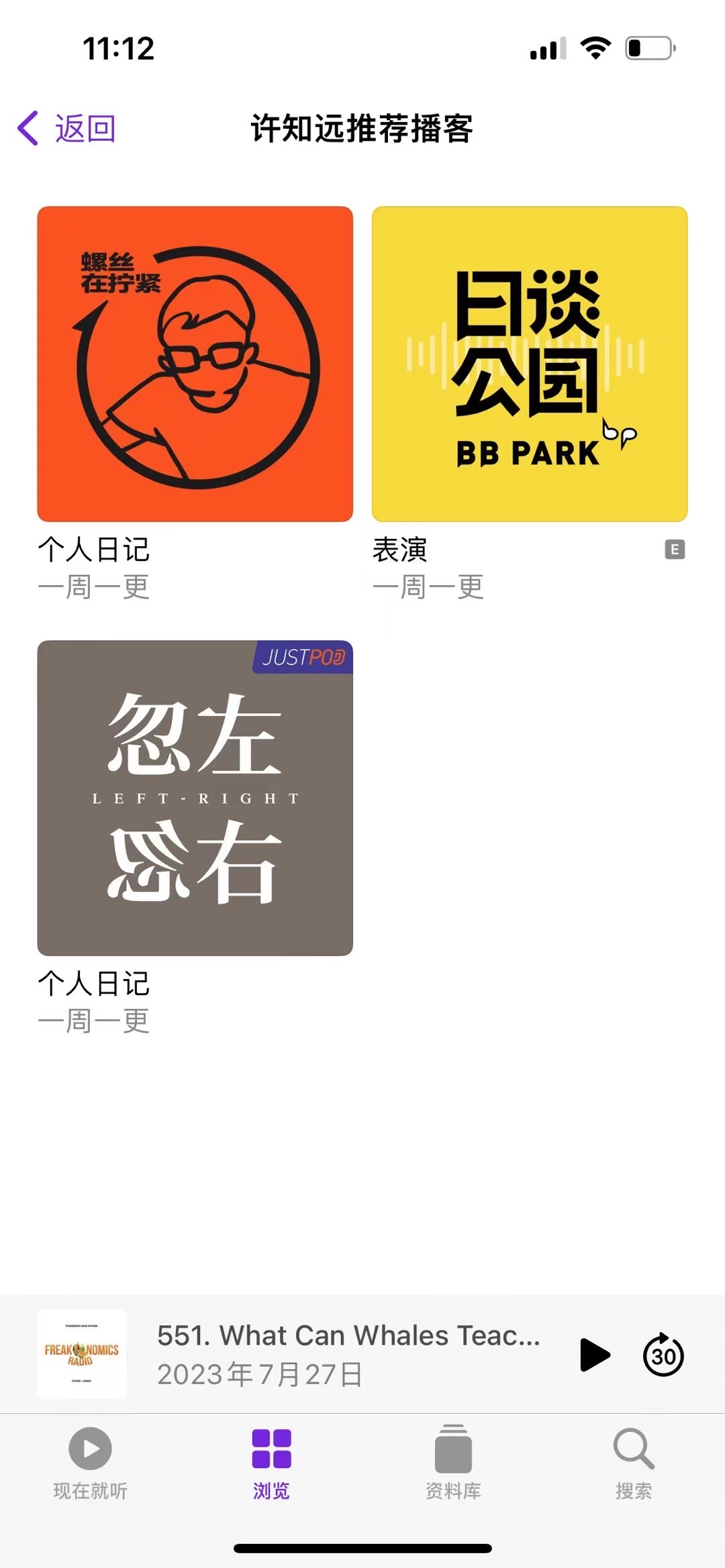Open the 资料库 tab
The image size is (725, 1568).
point(453,1464)
